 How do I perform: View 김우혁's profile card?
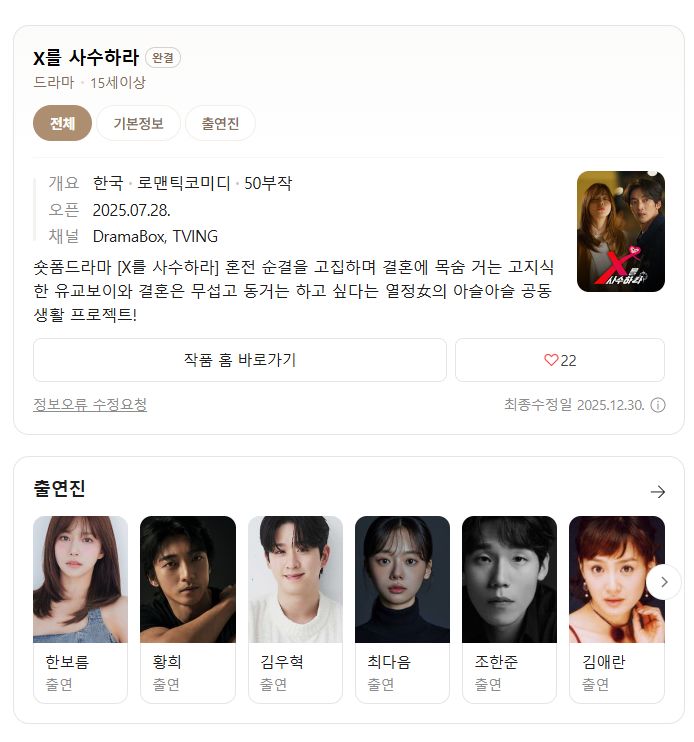point(295,608)
